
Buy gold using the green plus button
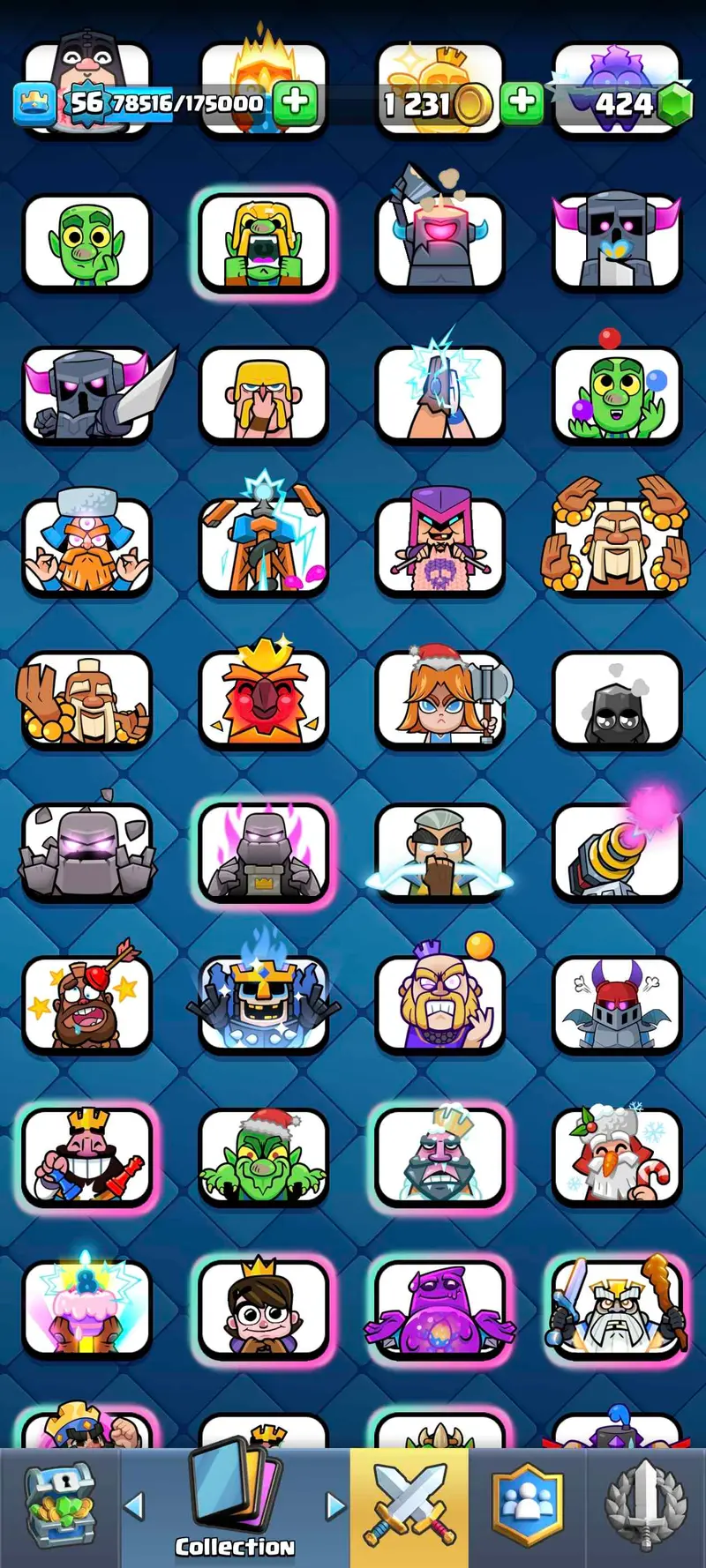522,101
